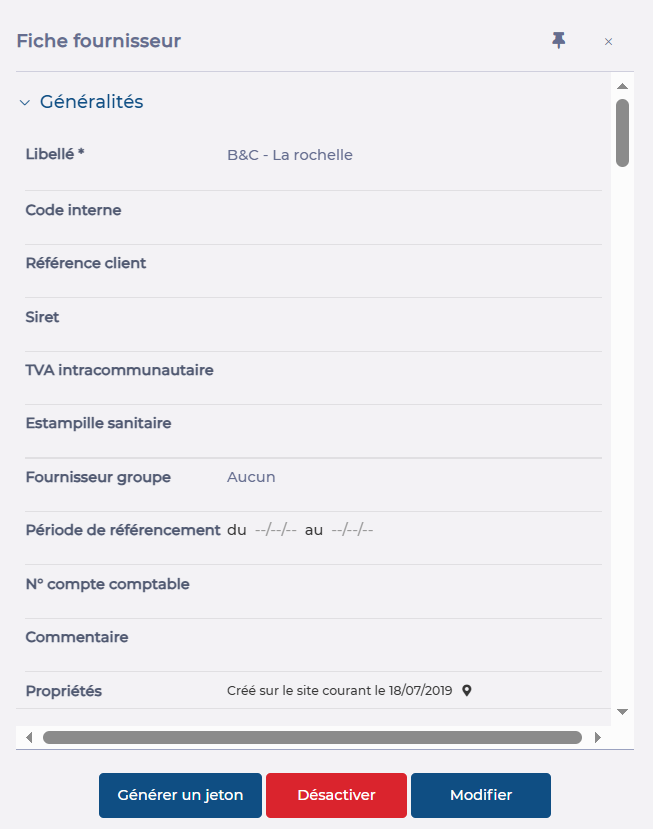Collapse the Généralités section
653x829 pixels.
(25, 102)
